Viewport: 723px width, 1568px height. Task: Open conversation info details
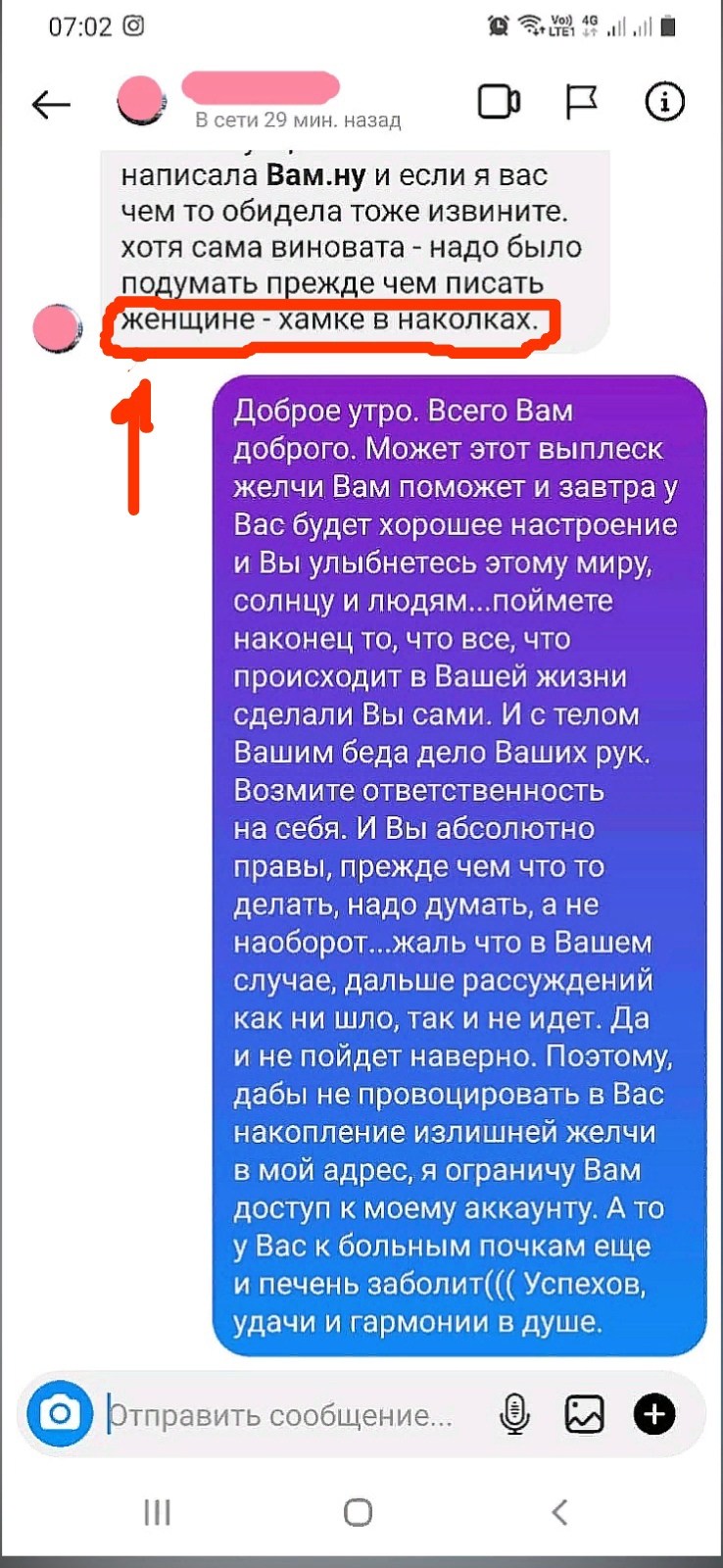tap(664, 102)
